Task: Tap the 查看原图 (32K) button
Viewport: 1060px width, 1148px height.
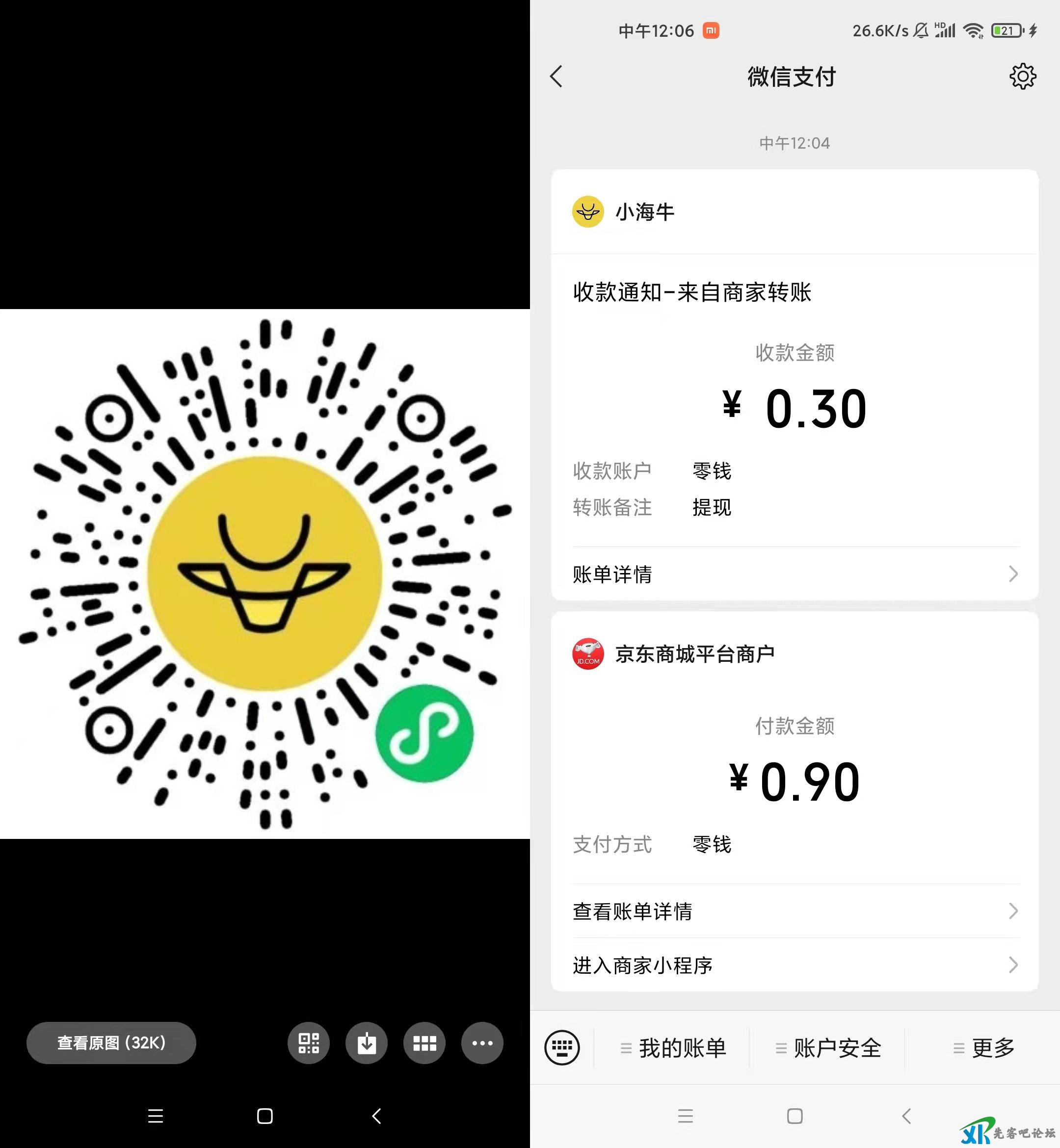Action: coord(111,1043)
